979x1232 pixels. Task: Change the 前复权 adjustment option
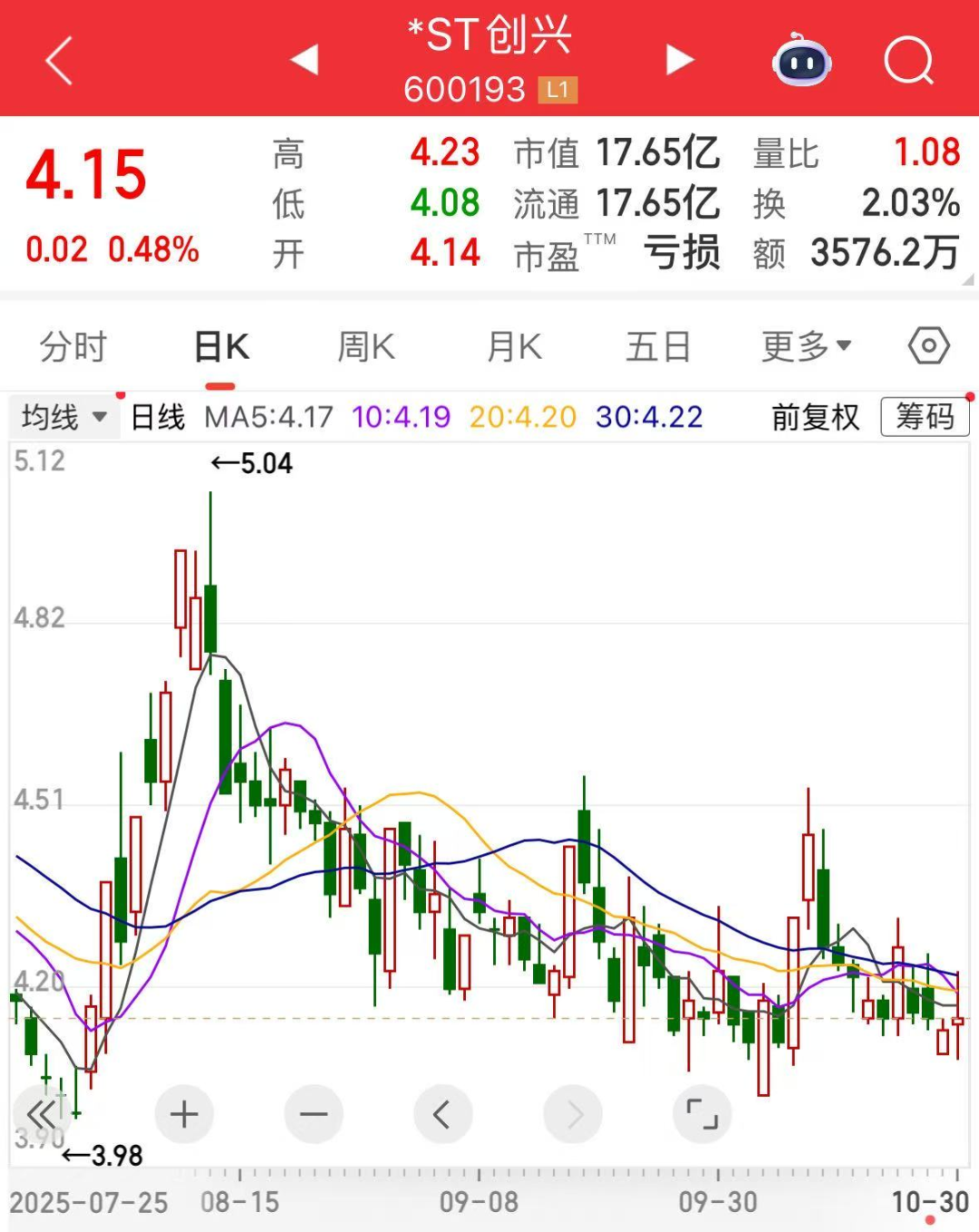[x=815, y=417]
